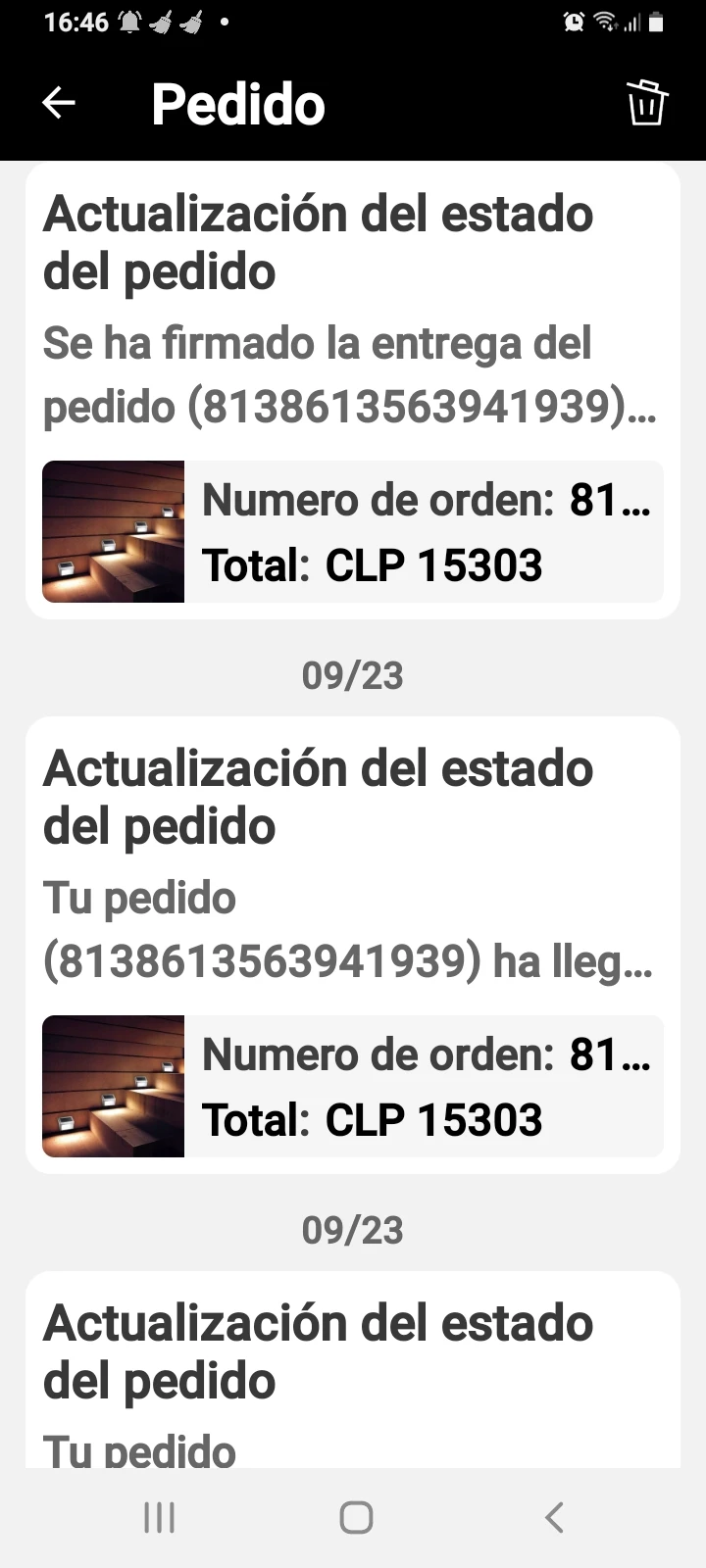The width and height of the screenshot is (706, 1568).
Task: Tap the trash can delete icon
Action: tap(646, 103)
